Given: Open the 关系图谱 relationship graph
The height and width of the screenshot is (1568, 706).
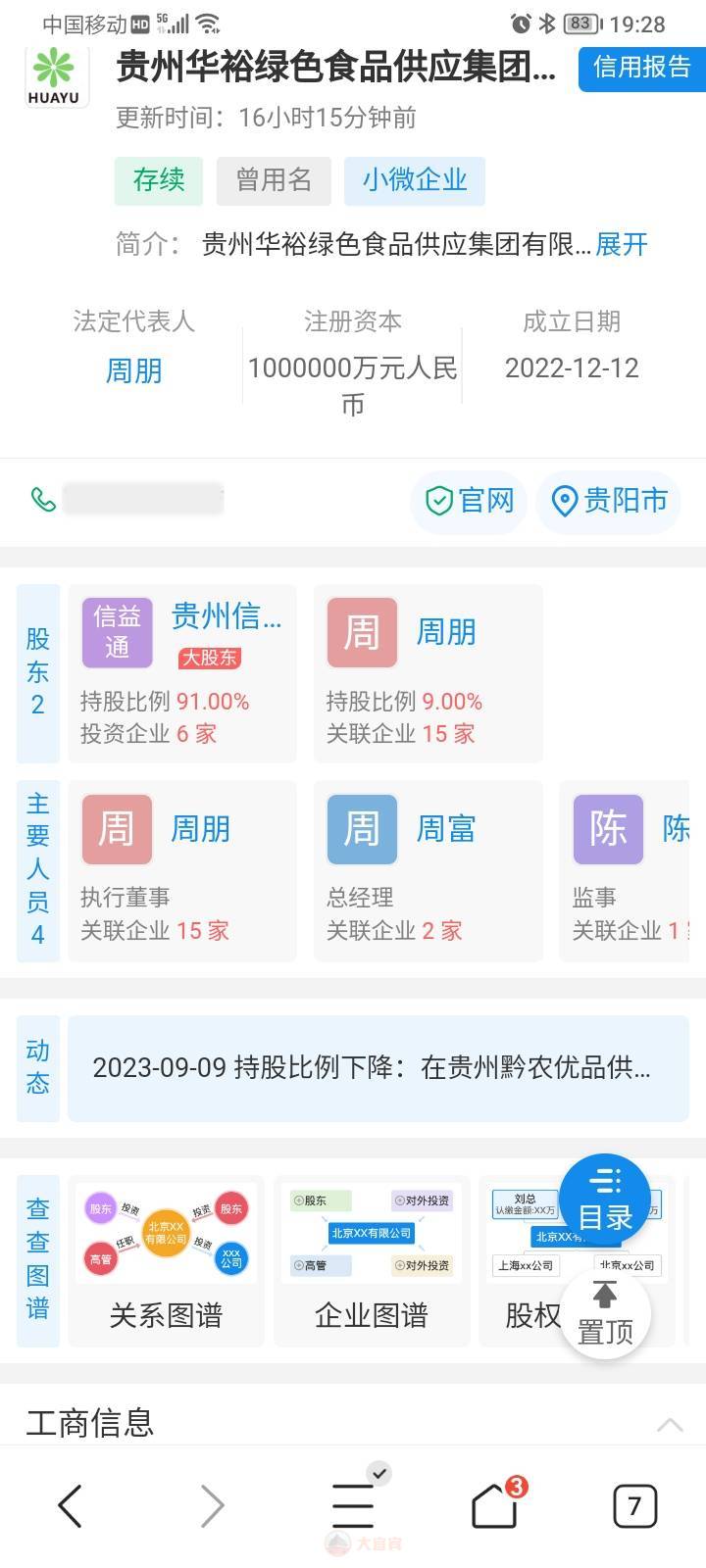Looking at the screenshot, I should click(x=166, y=1261).
